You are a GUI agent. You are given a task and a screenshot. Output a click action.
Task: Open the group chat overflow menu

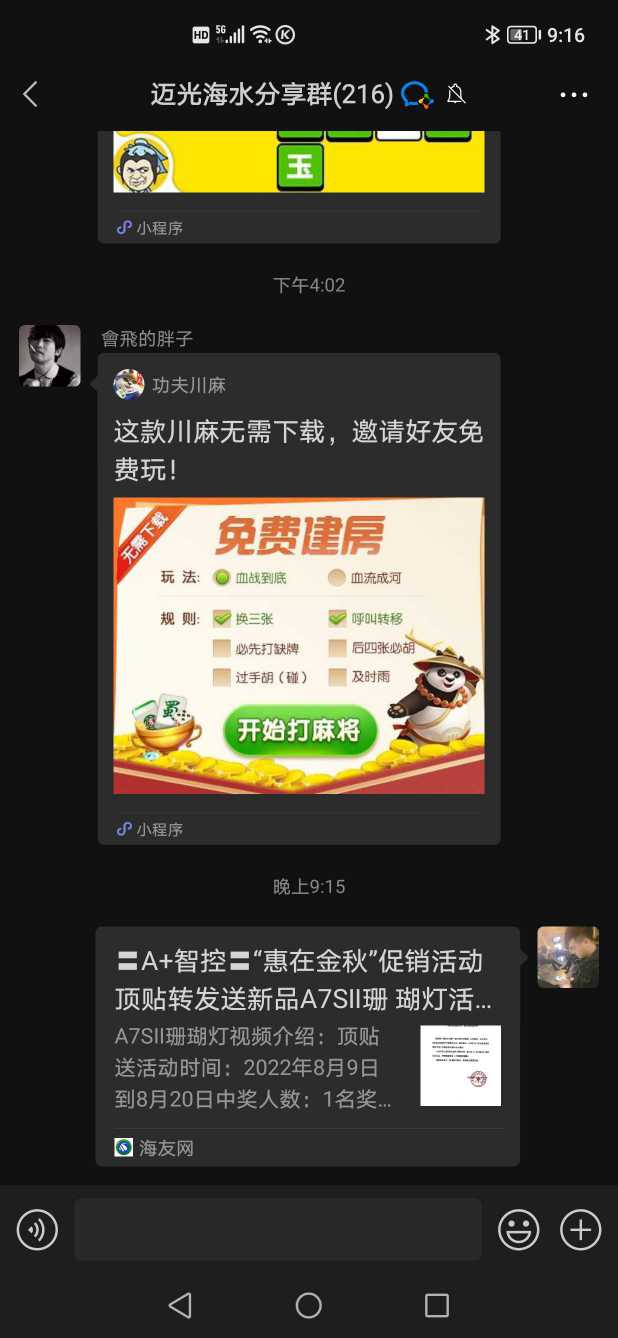tap(574, 95)
